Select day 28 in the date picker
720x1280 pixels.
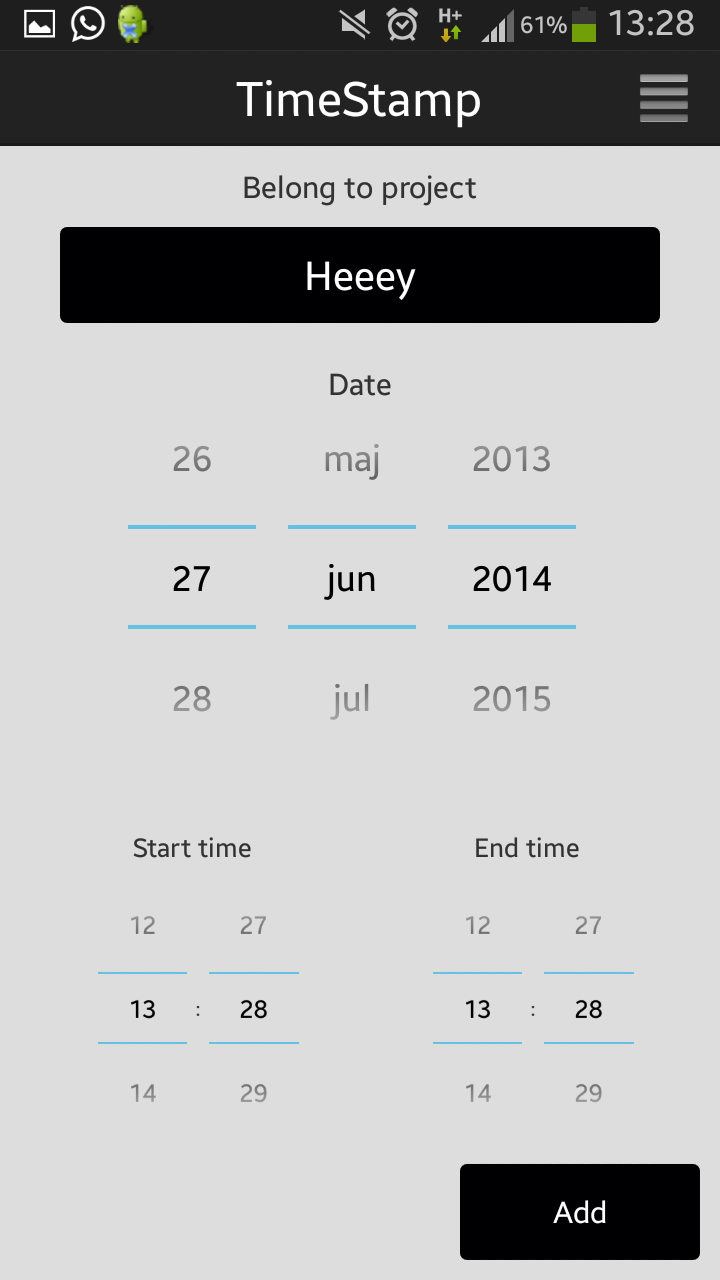pyautogui.click(x=192, y=699)
